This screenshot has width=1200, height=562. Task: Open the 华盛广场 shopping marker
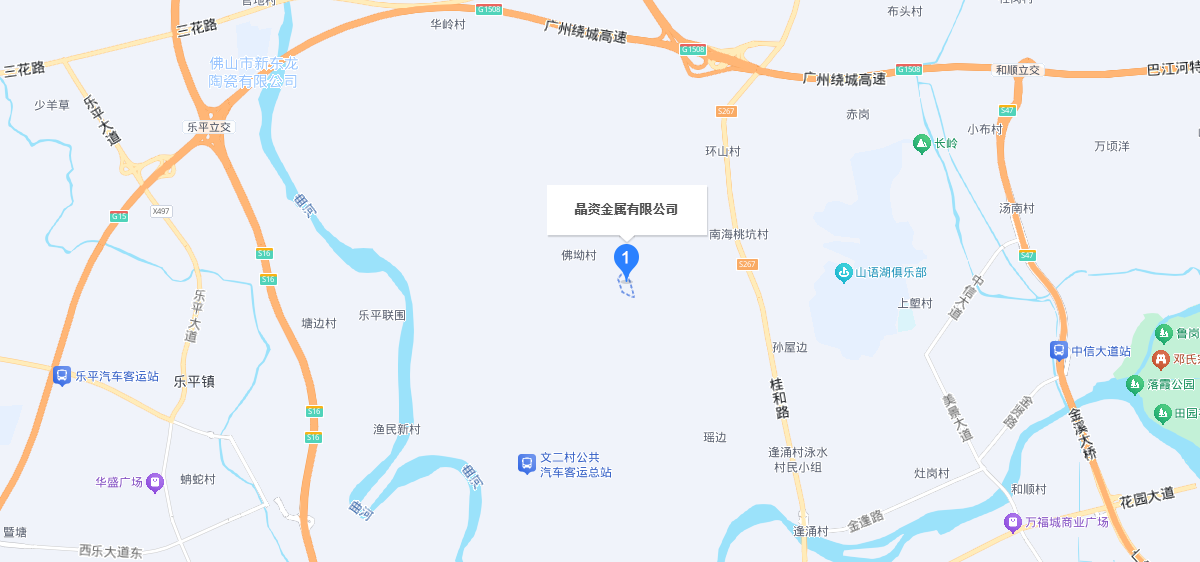154,482
